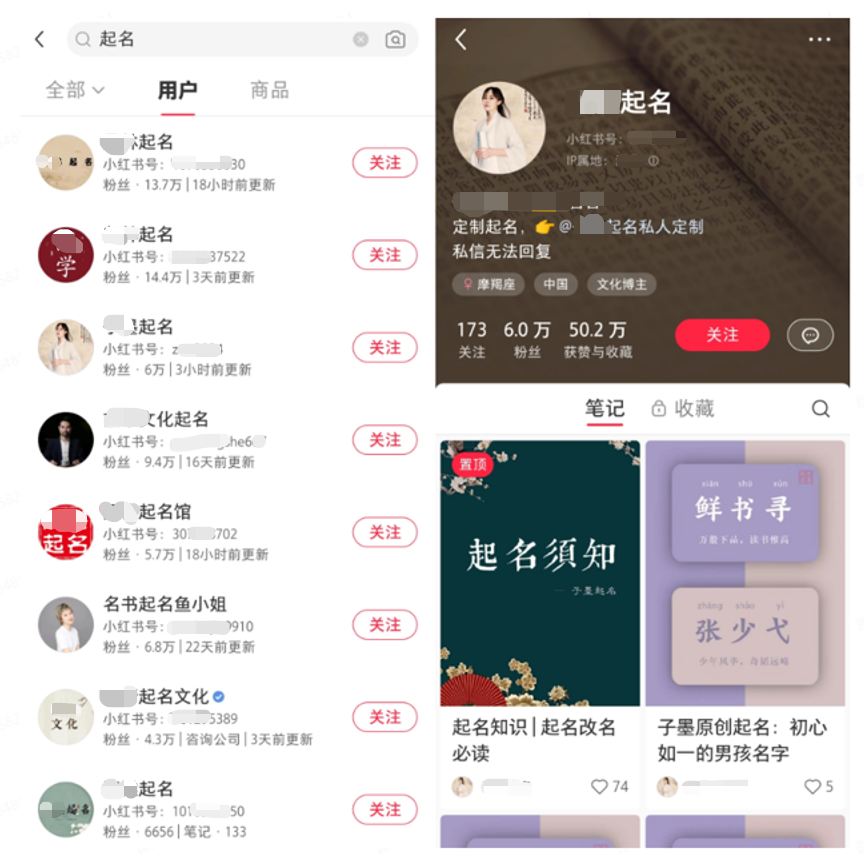Follow 名书起名鱼小姐
This screenshot has width=864, height=857.
(x=384, y=625)
